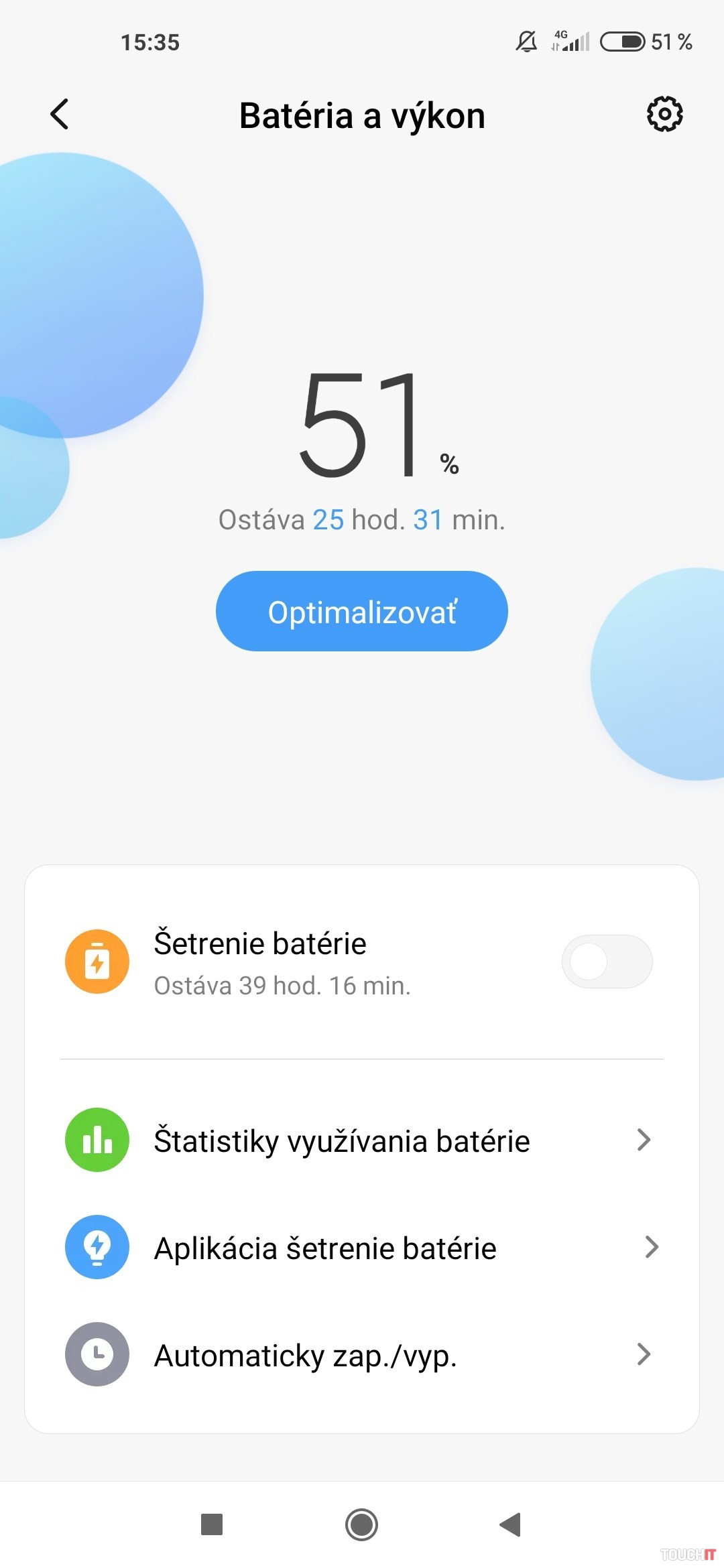Viewport: 724px width, 1568px height.
Task: Open Automaticky zap./vyp. settings
Action: [362, 1354]
